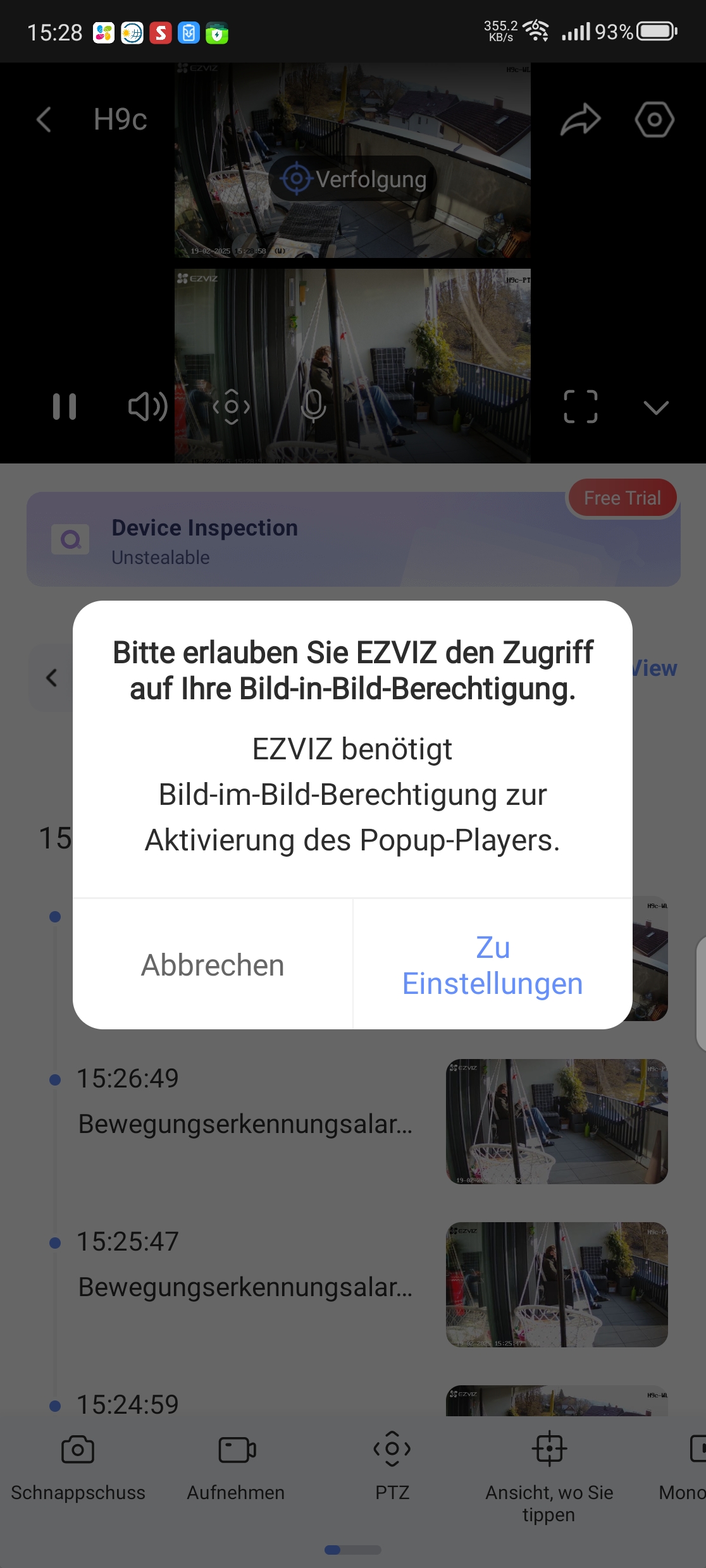706x1568 pixels.
Task: Open the 15:26:49 motion detection event
Action: [244, 1101]
